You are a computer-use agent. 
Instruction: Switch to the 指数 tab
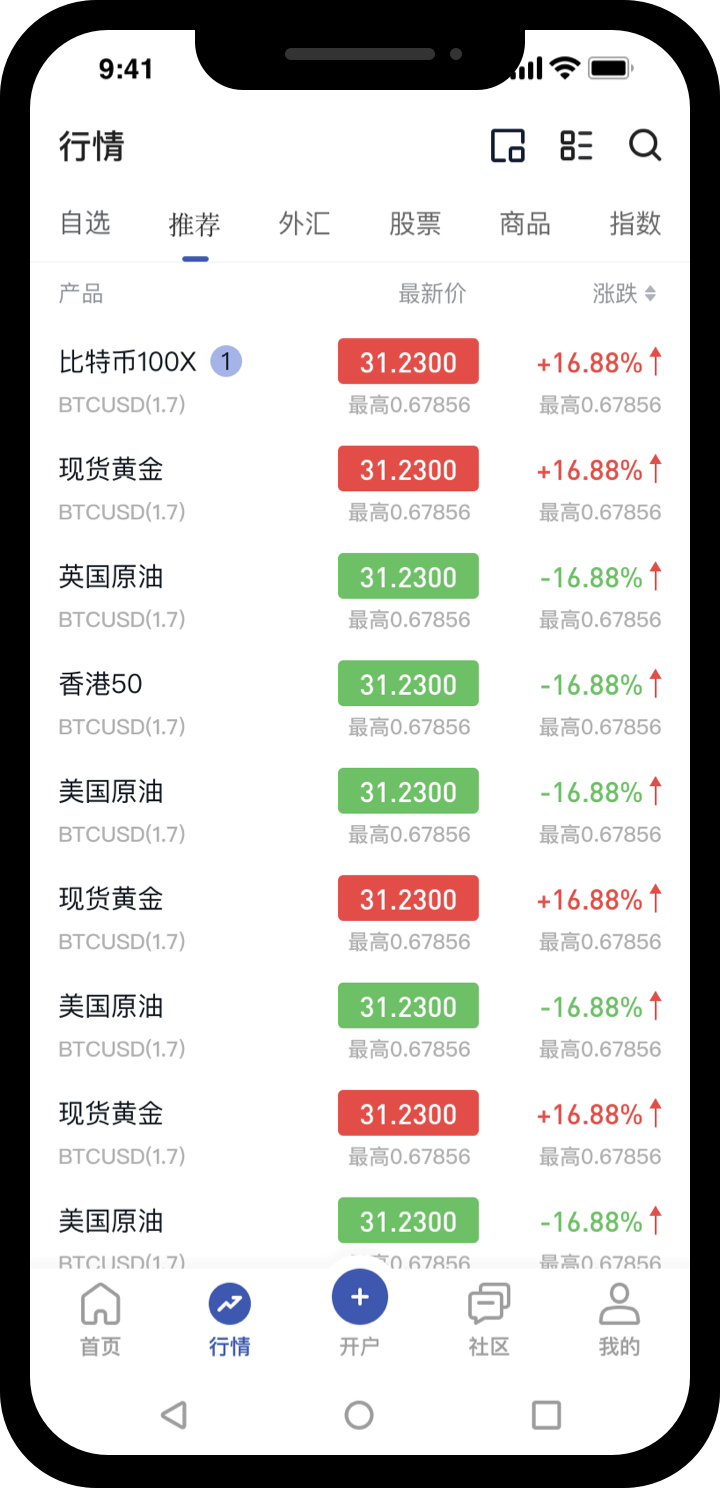click(x=635, y=223)
